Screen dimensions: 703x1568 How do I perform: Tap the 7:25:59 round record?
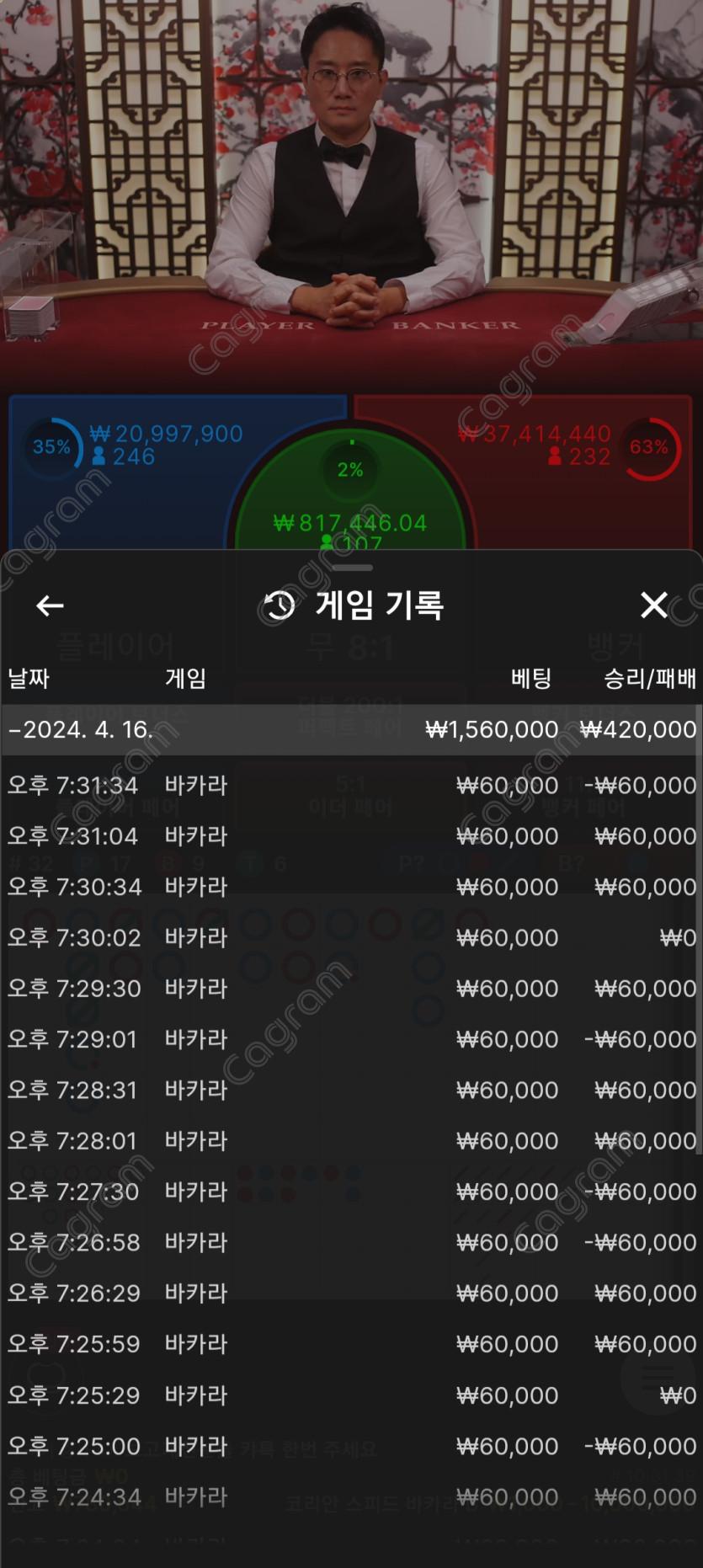[x=351, y=1344]
